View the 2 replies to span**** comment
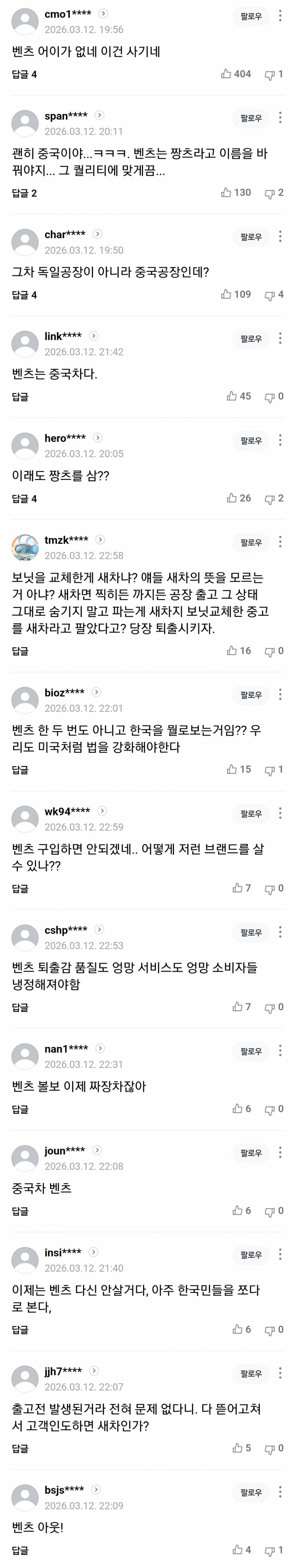Image resolution: width=295 pixels, height=1568 pixels. tap(24, 193)
